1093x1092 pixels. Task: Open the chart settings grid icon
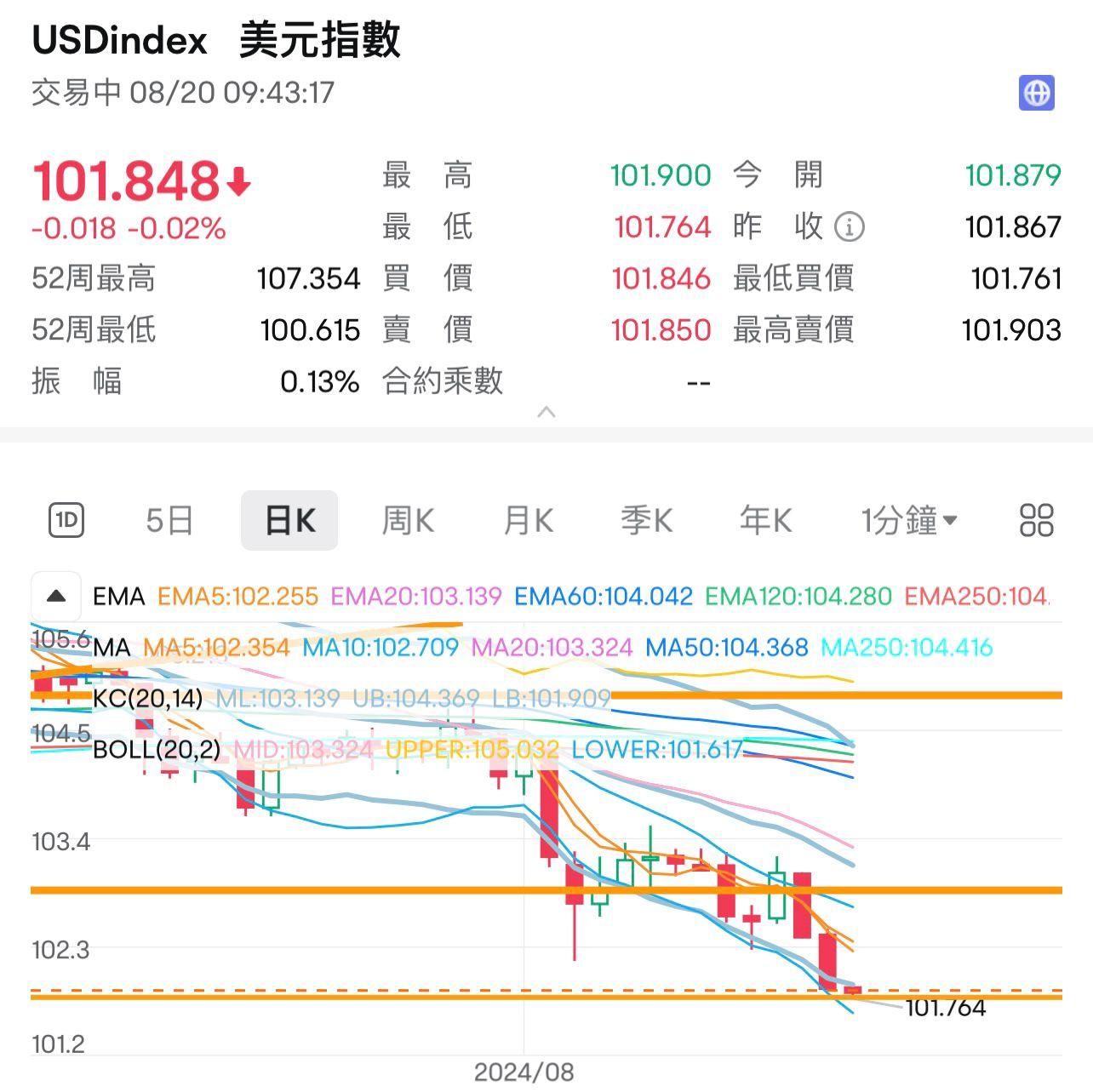click(1036, 520)
